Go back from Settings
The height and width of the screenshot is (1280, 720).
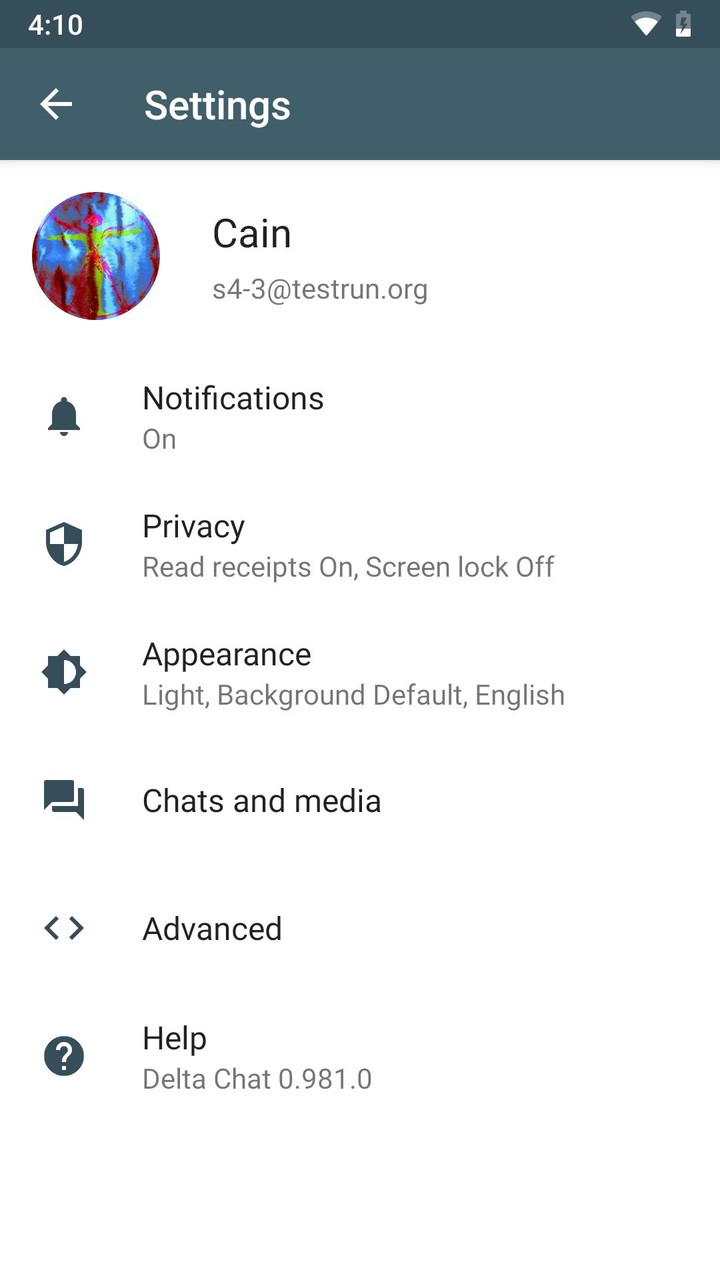pyautogui.click(x=56, y=104)
